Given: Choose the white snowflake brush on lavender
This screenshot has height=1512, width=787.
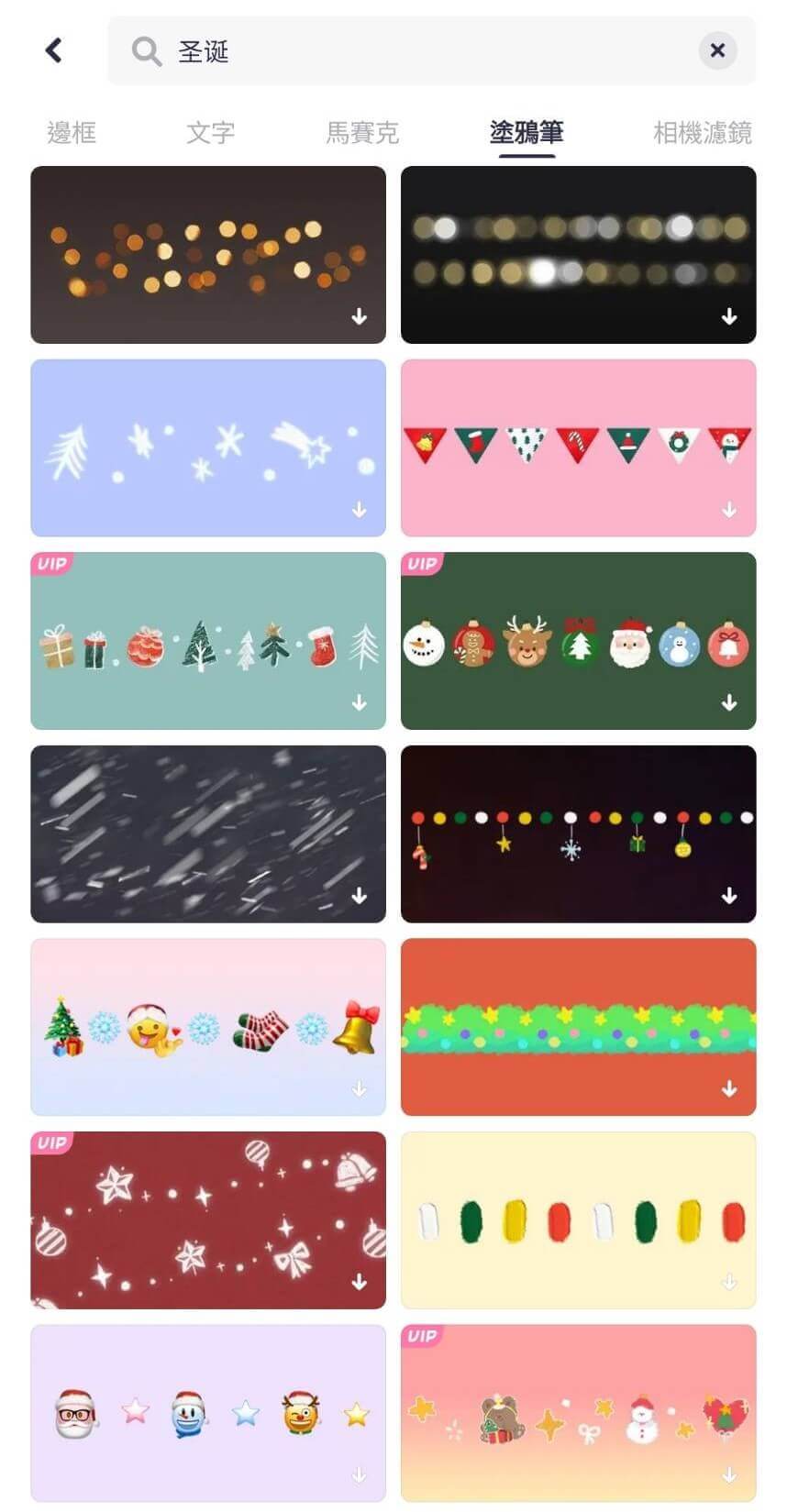Looking at the screenshot, I should point(208,447).
